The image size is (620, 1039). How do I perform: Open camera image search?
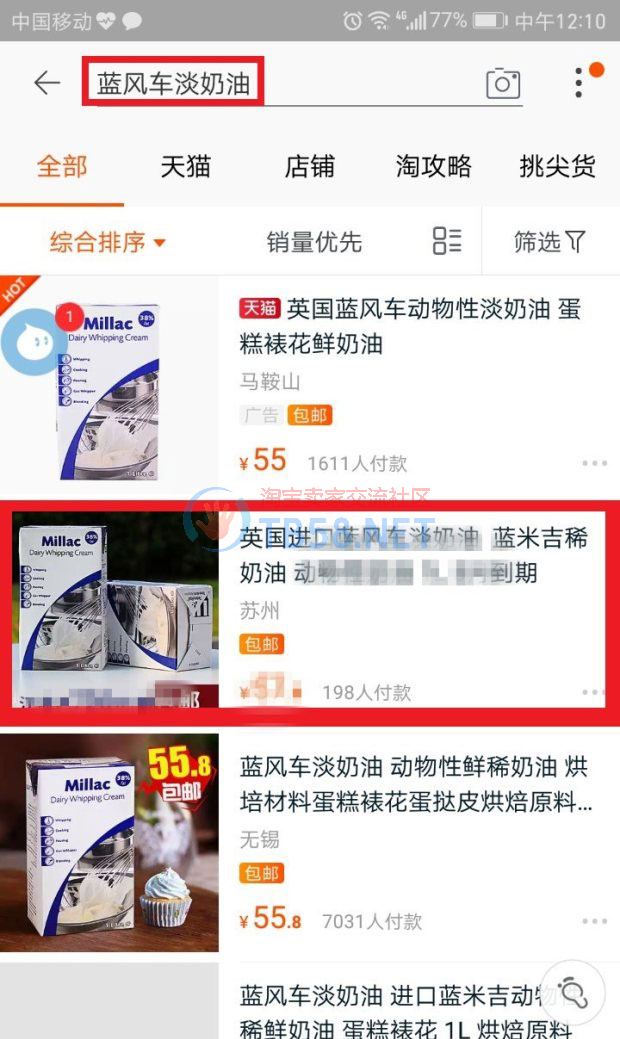(503, 83)
